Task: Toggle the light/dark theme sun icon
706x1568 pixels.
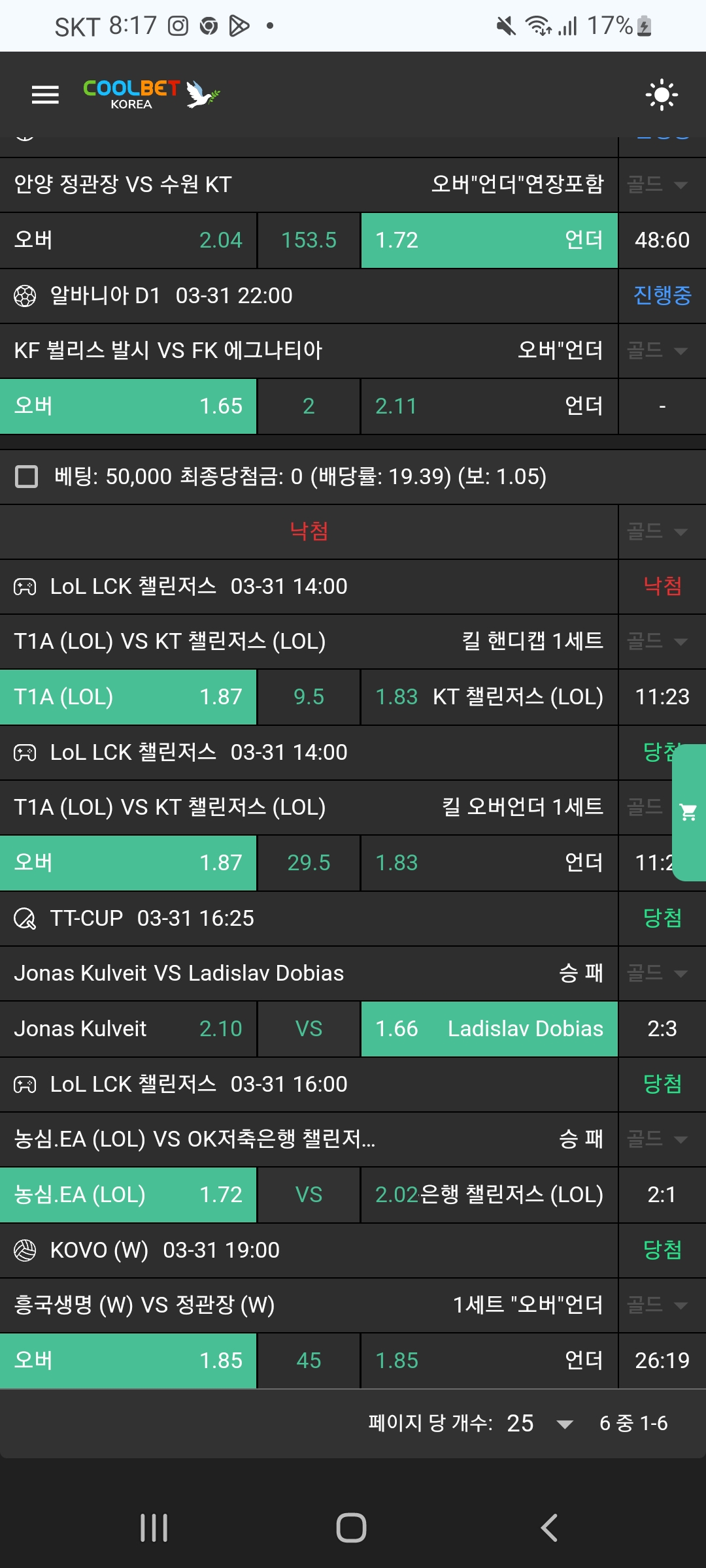Action: click(662, 95)
